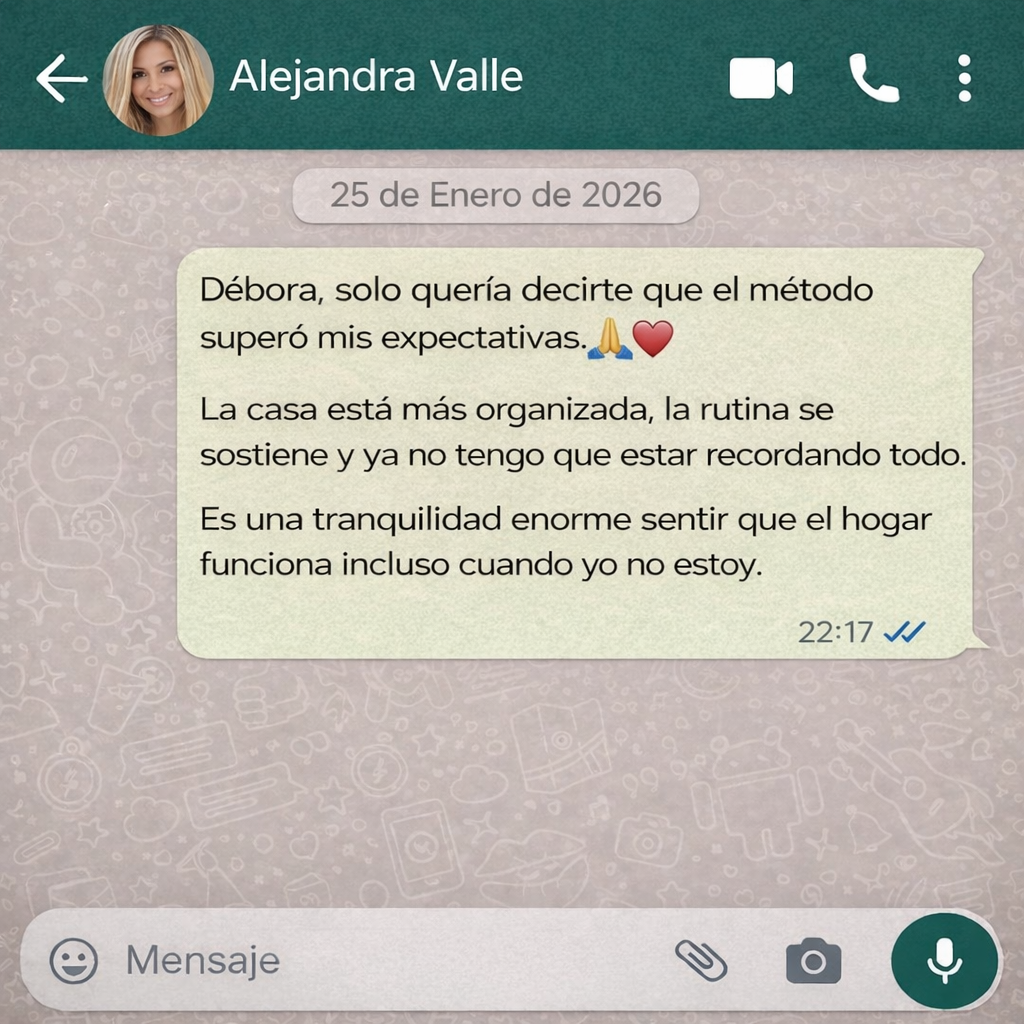1024x1024 pixels.
Task: Open Alejandra Valle's profile photo
Action: pos(158,80)
